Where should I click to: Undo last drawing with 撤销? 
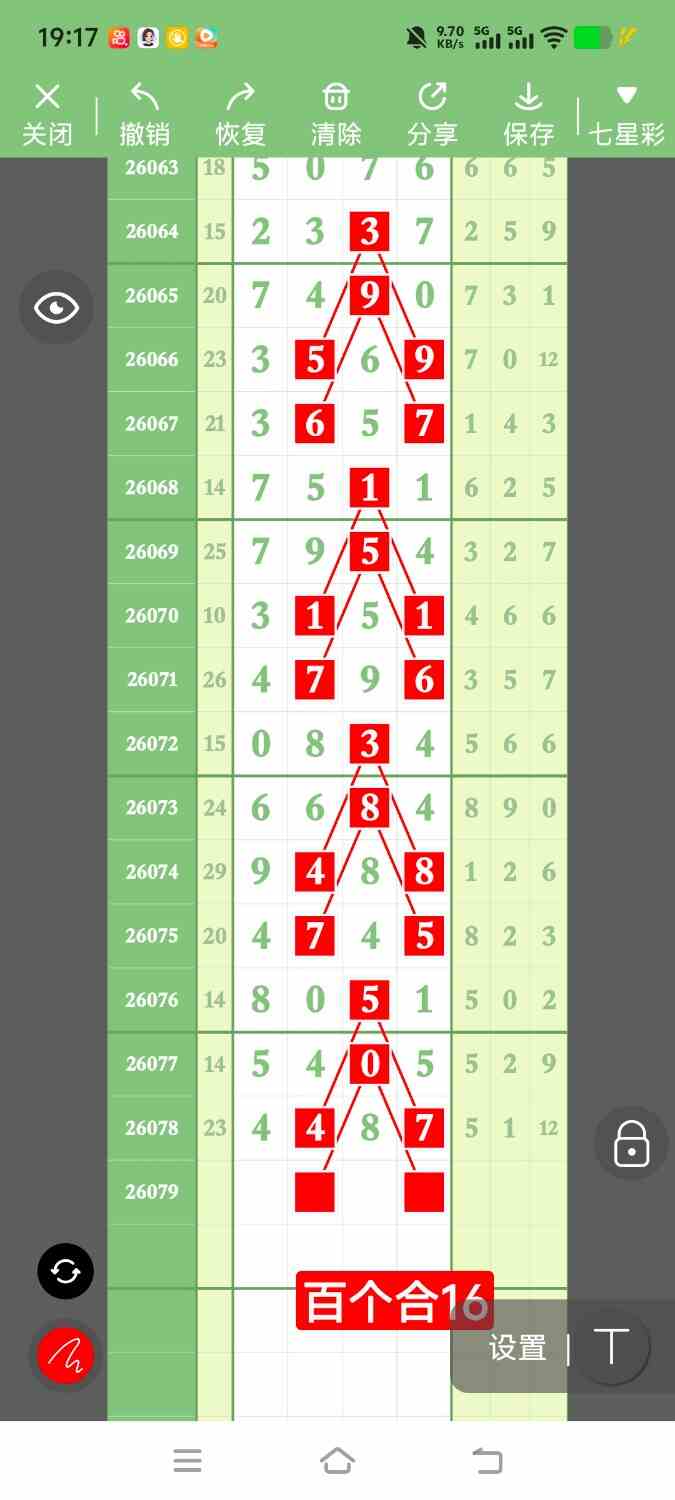[144, 115]
